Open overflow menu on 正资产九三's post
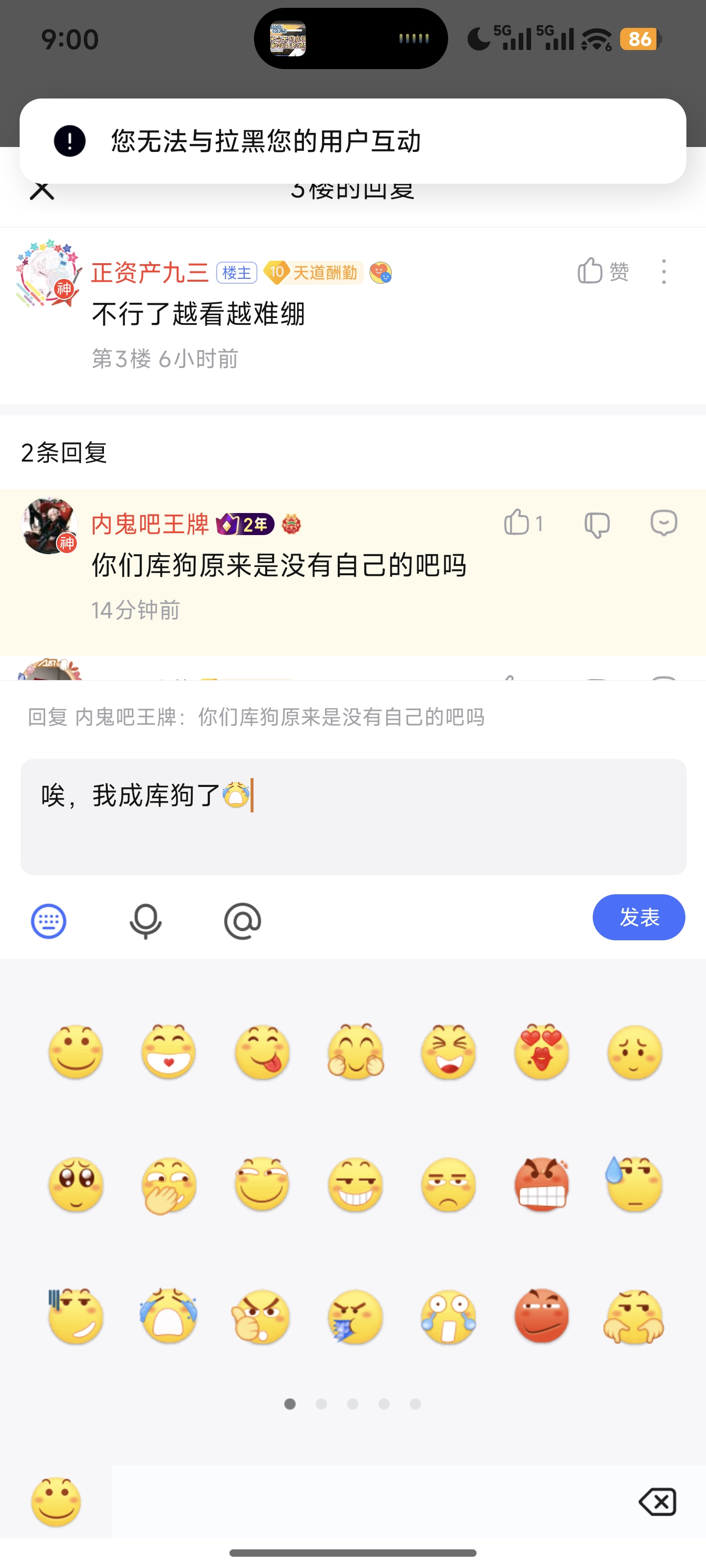The height and width of the screenshot is (1568, 706). [x=663, y=271]
